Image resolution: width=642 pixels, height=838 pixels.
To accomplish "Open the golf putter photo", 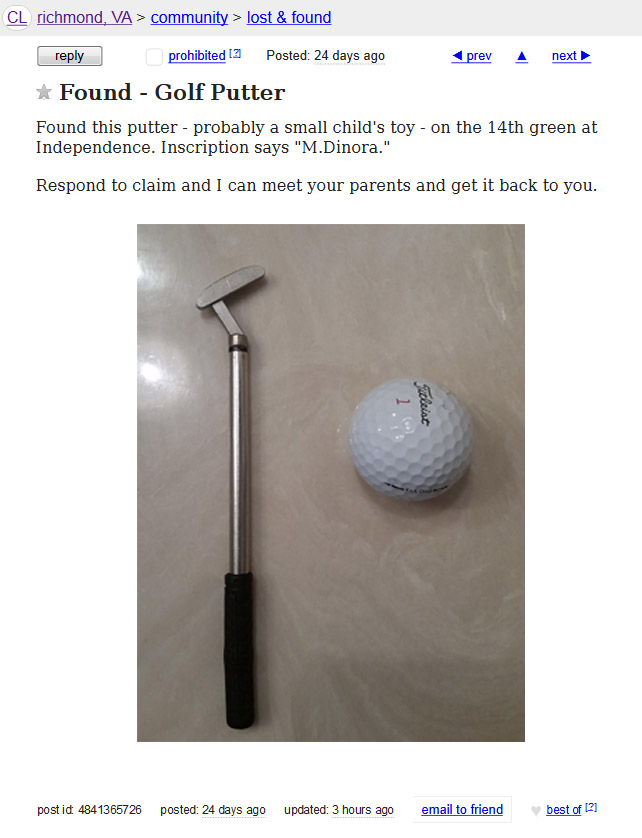I will point(330,482).
